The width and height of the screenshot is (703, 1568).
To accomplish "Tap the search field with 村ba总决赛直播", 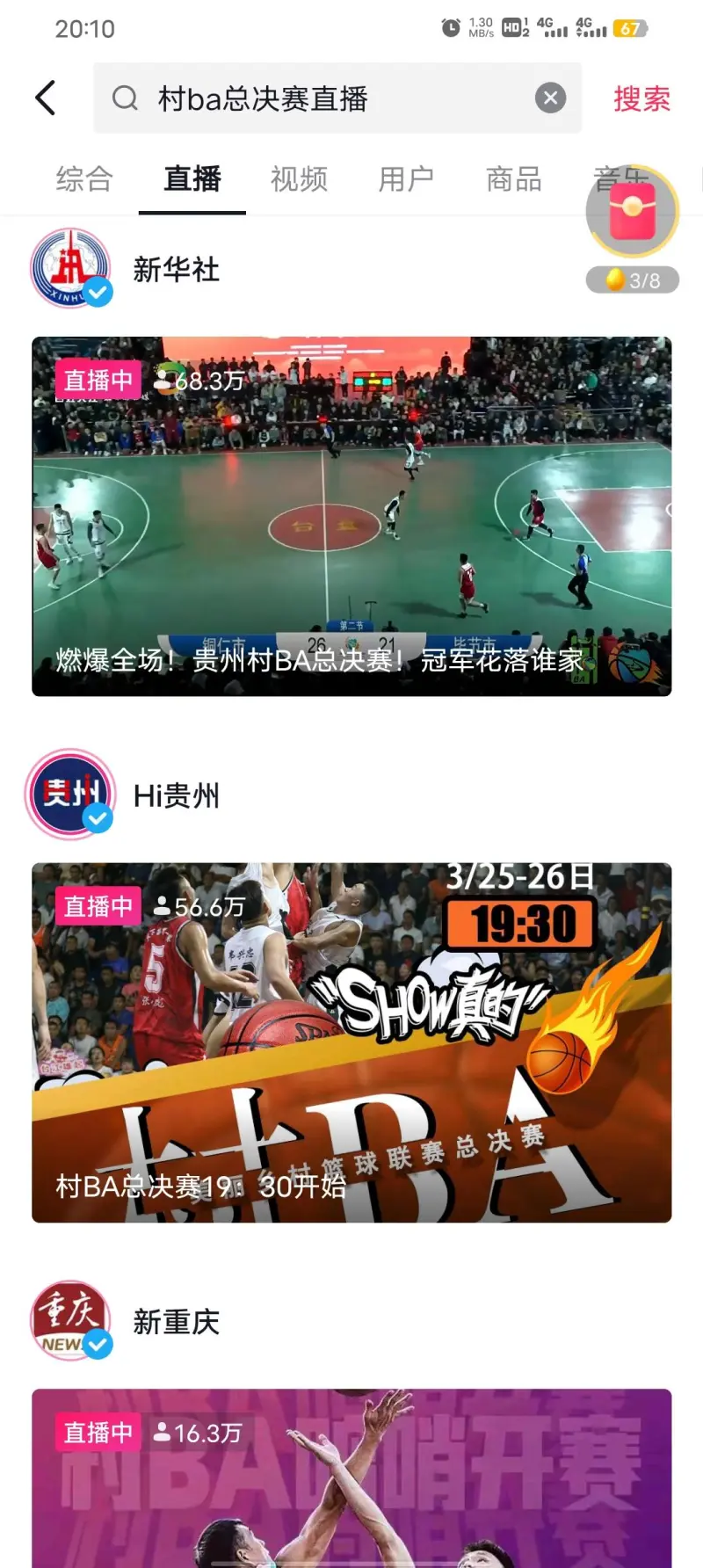I will pyautogui.click(x=334, y=98).
